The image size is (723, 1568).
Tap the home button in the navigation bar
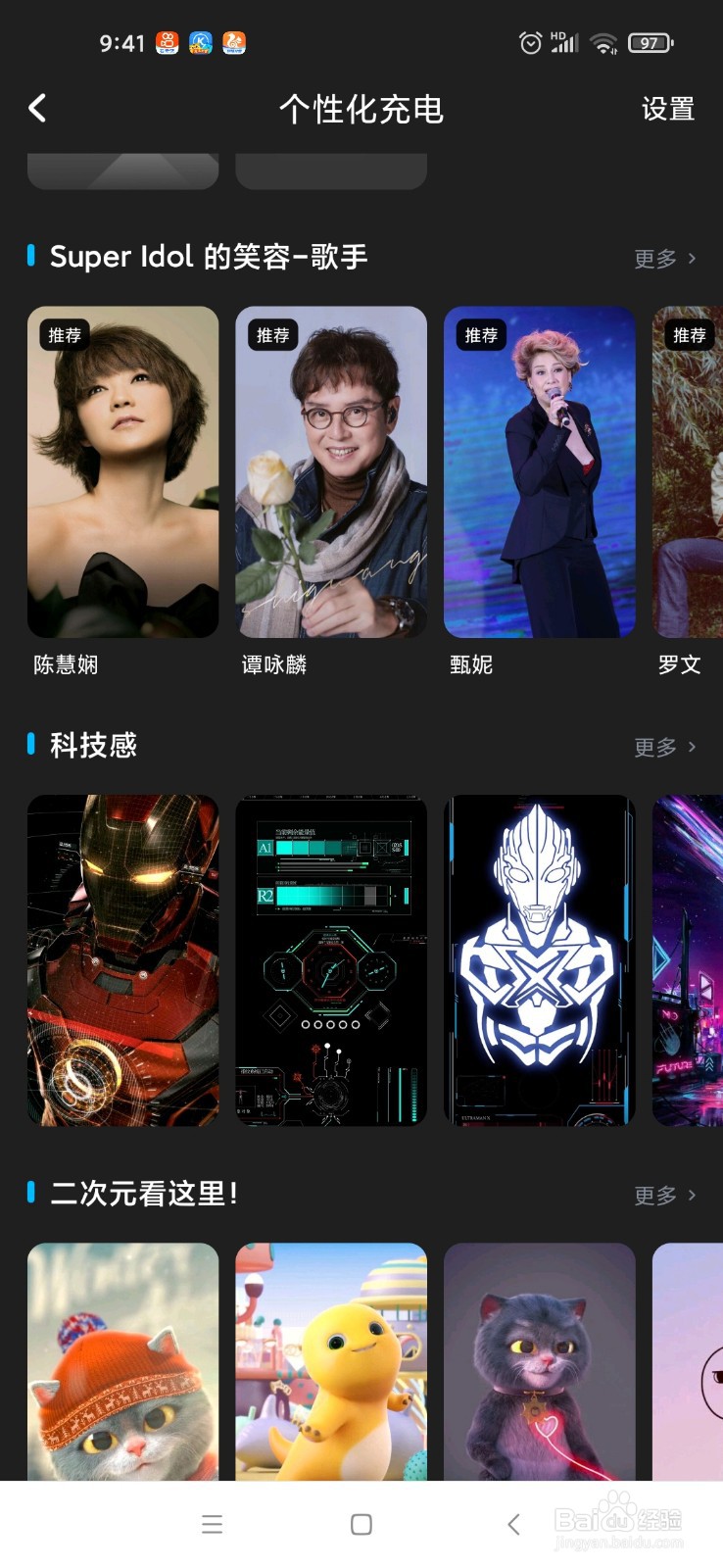click(x=361, y=1525)
